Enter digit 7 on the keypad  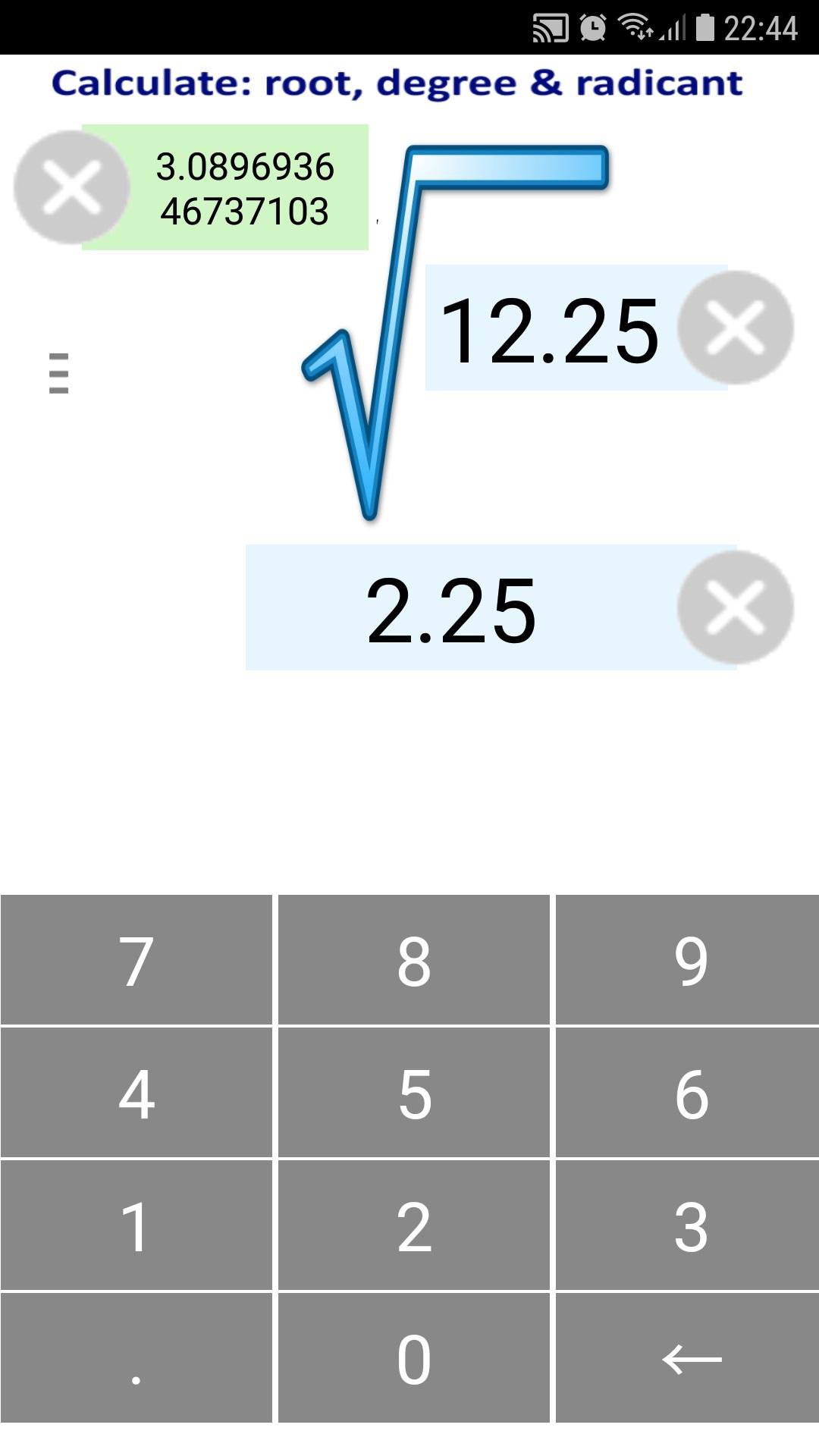[136, 960]
